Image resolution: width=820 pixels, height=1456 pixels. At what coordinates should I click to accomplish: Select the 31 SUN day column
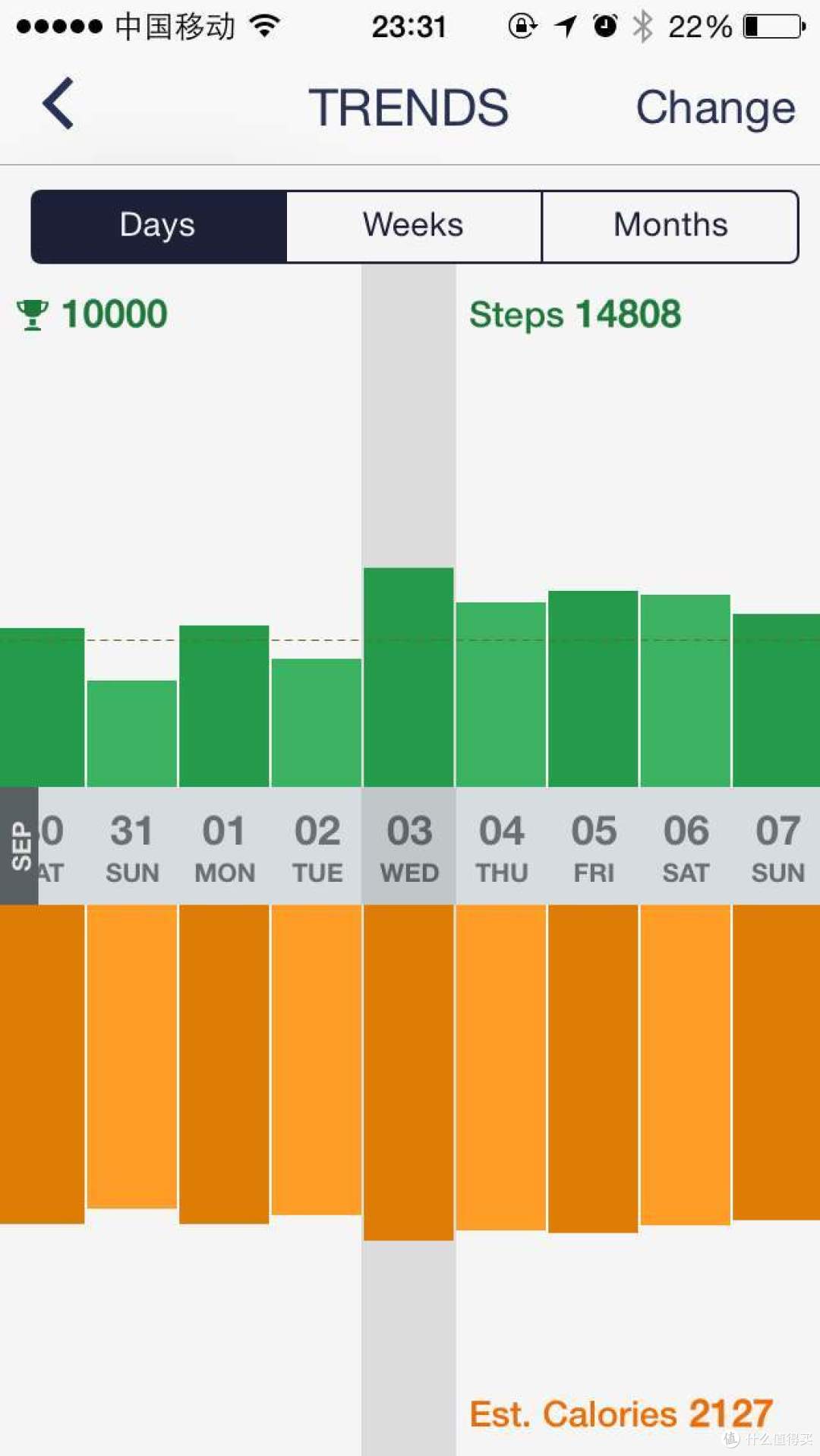click(x=132, y=846)
